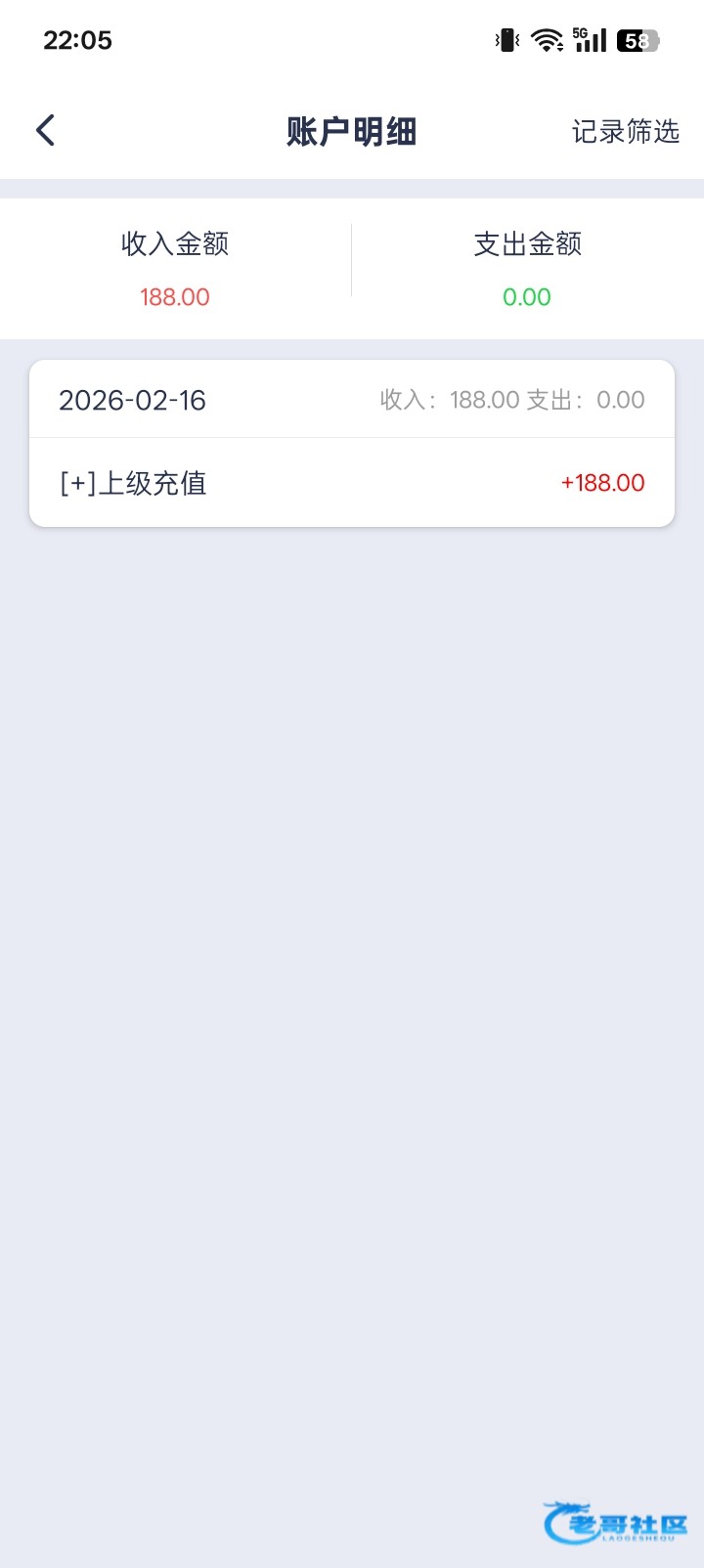
Task: Open the 上级充值 +188.00 transaction record
Action: [x=352, y=483]
